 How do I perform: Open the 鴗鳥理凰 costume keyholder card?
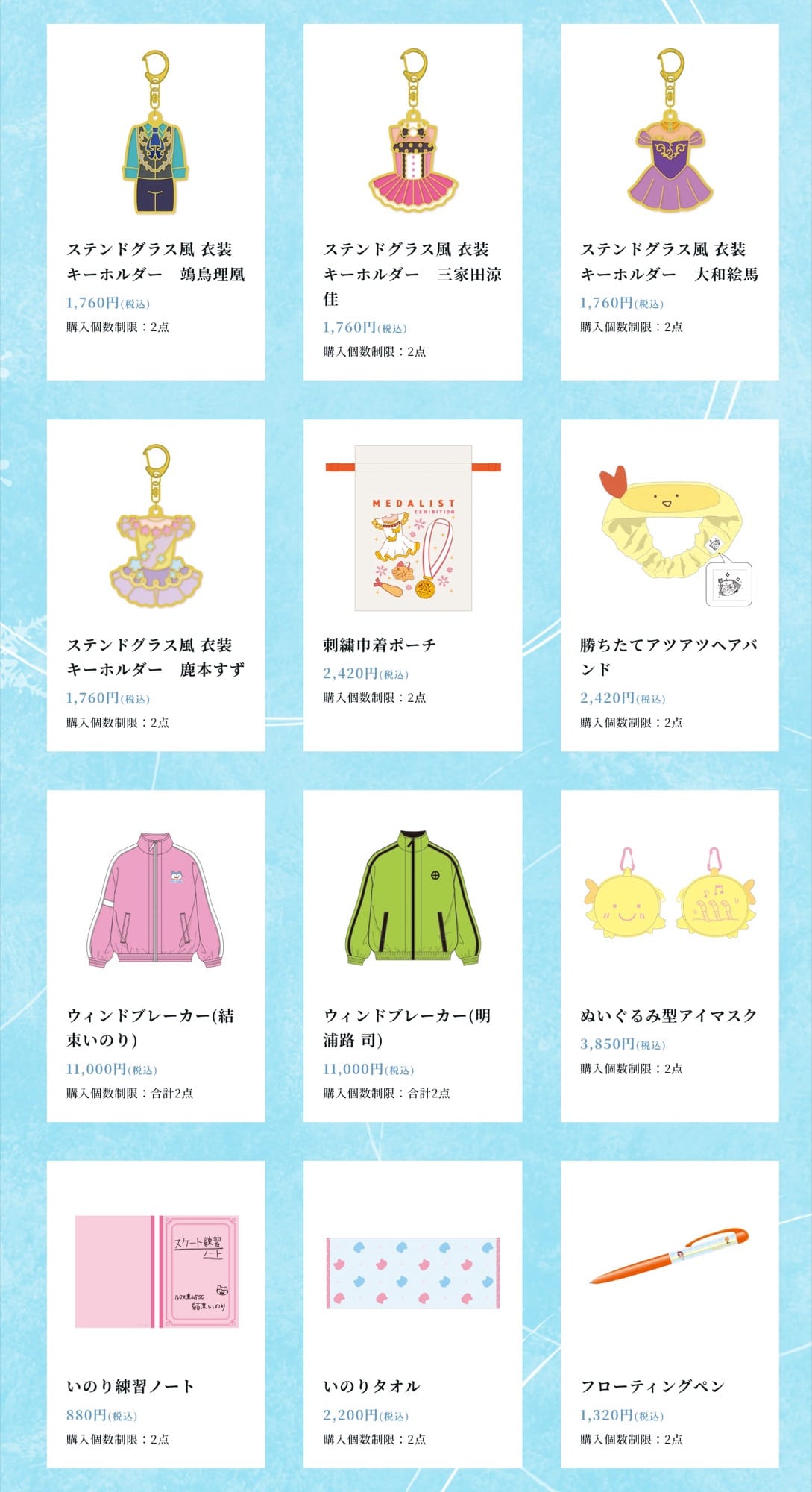(x=156, y=201)
